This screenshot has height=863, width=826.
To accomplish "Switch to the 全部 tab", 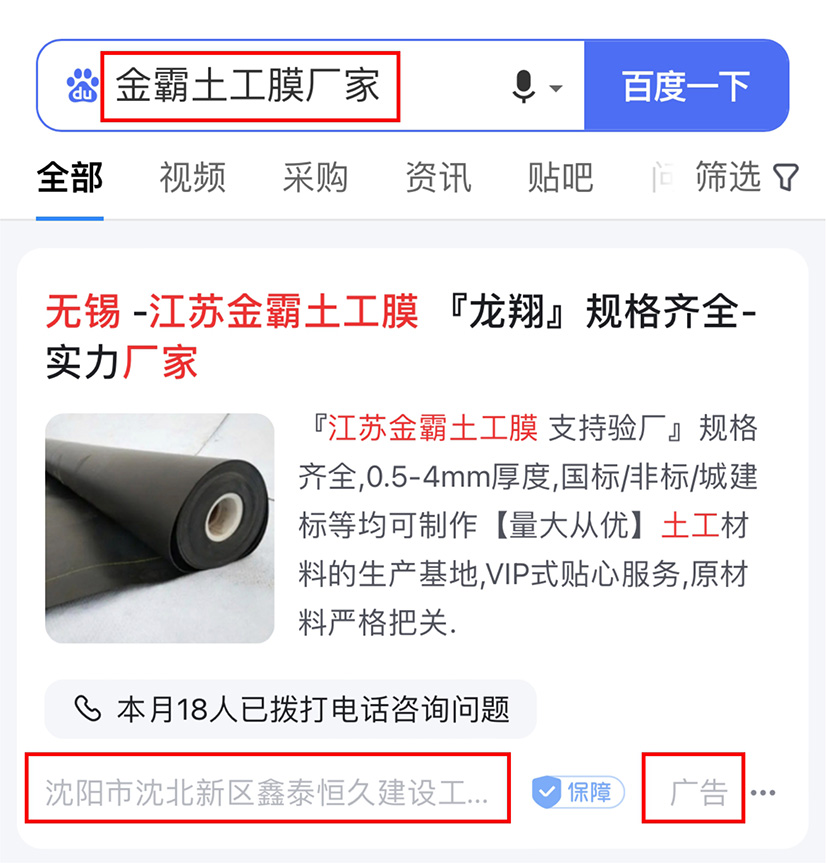I will [x=70, y=178].
